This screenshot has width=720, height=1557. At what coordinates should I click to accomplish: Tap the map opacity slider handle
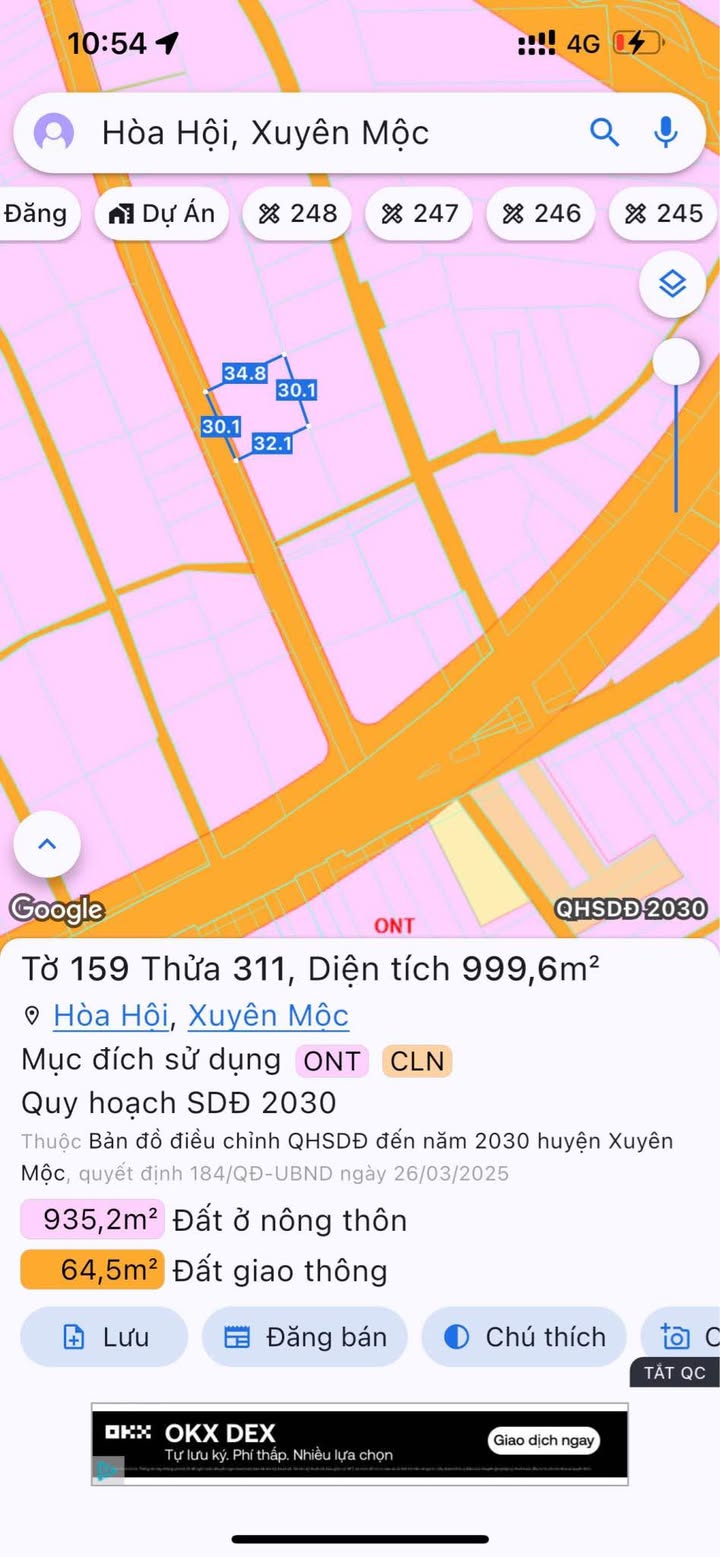[x=676, y=361]
